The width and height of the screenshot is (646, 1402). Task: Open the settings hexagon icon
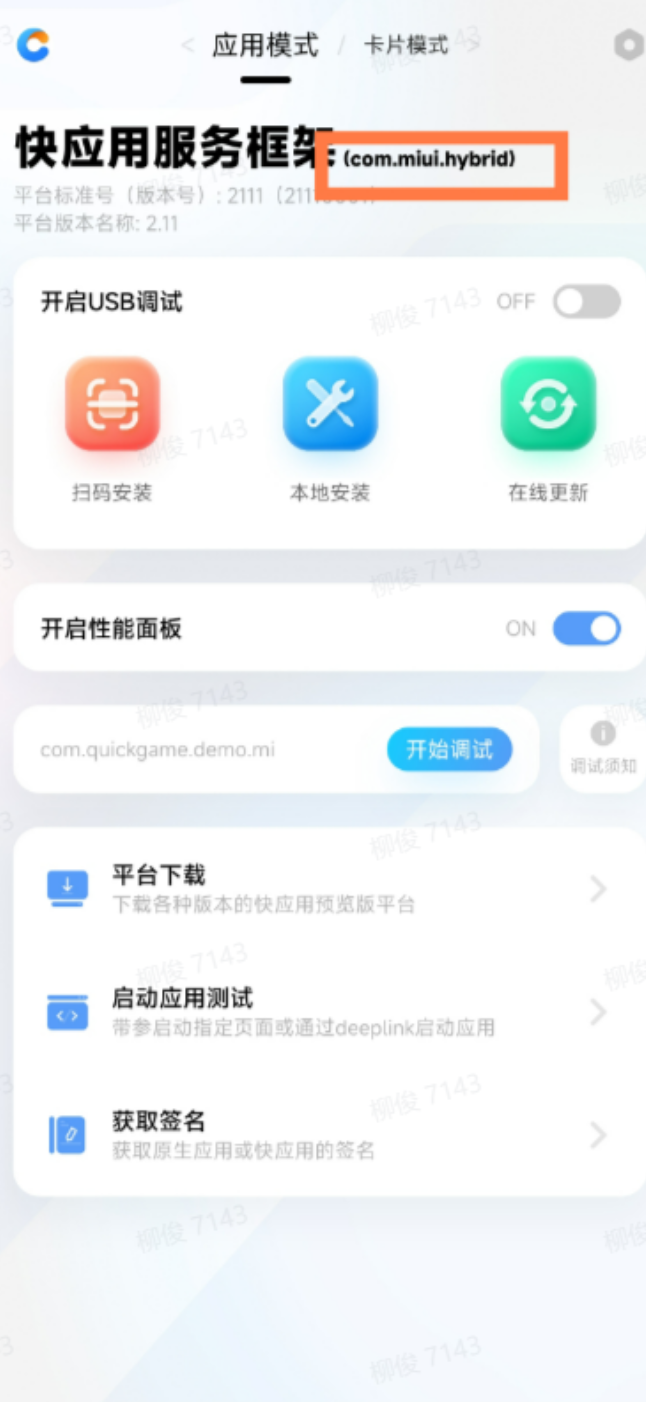click(x=627, y=45)
